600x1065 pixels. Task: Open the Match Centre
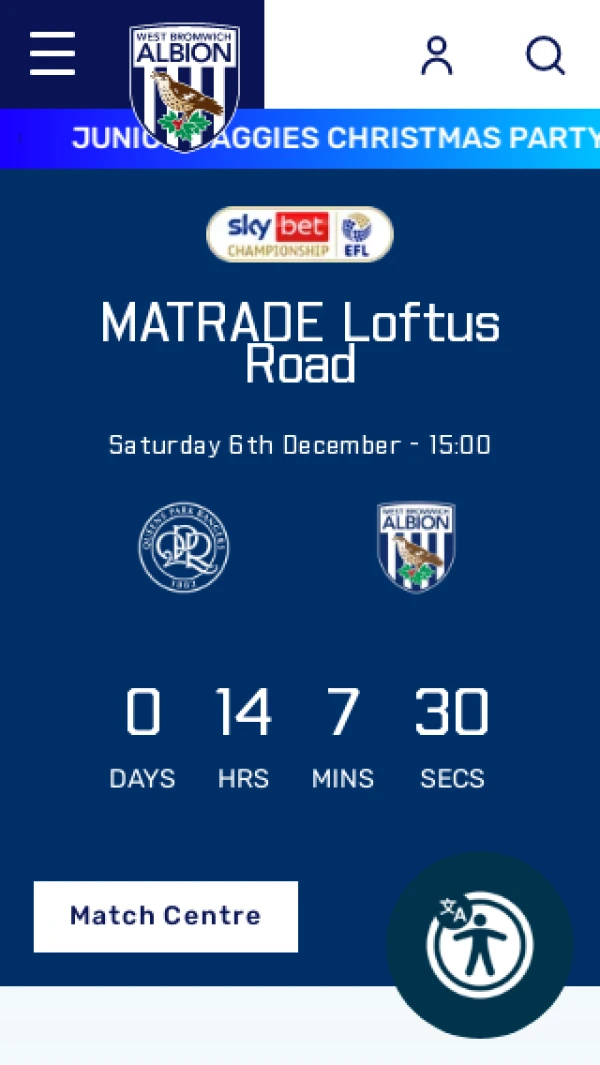(x=166, y=916)
